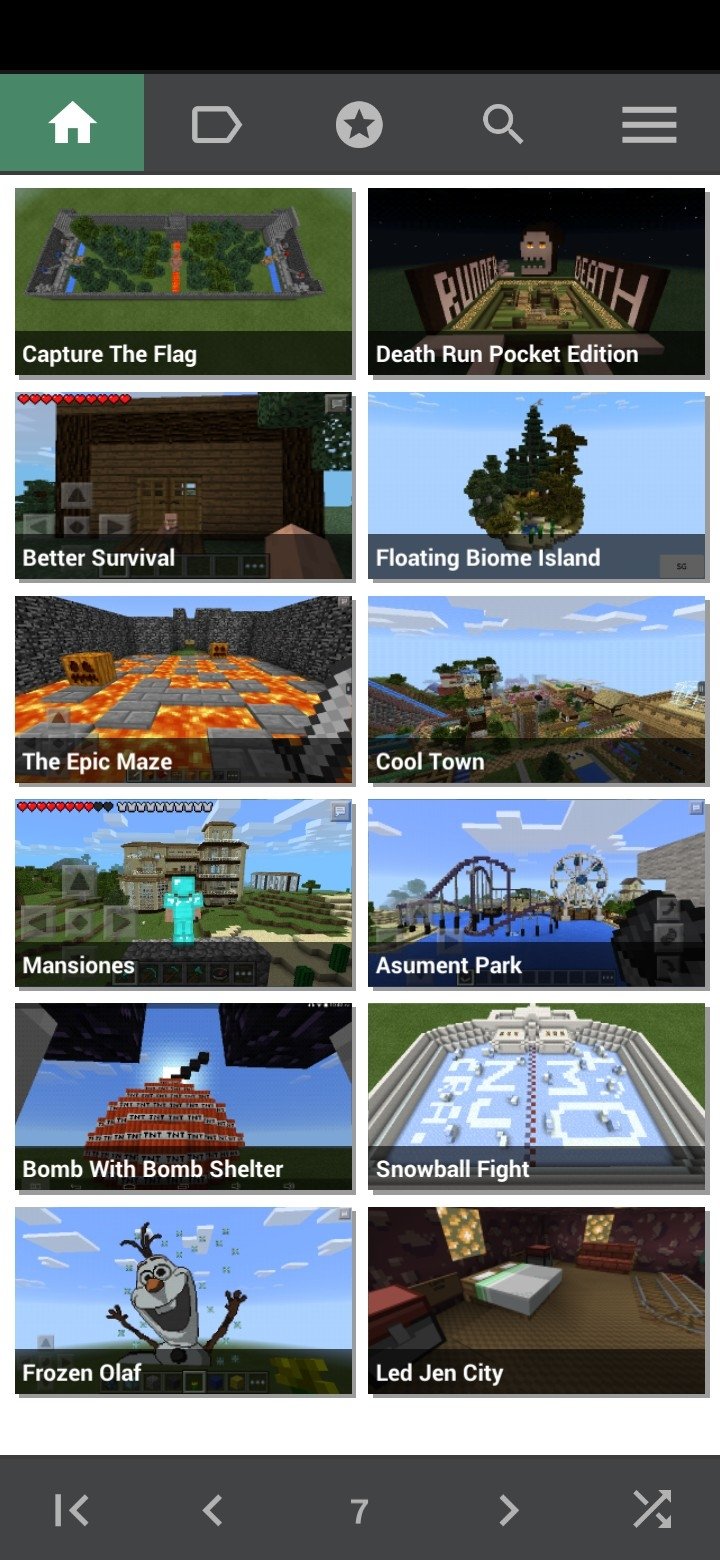This screenshot has width=720, height=1560.
Task: Go to the home tab
Action: pyautogui.click(x=72, y=123)
